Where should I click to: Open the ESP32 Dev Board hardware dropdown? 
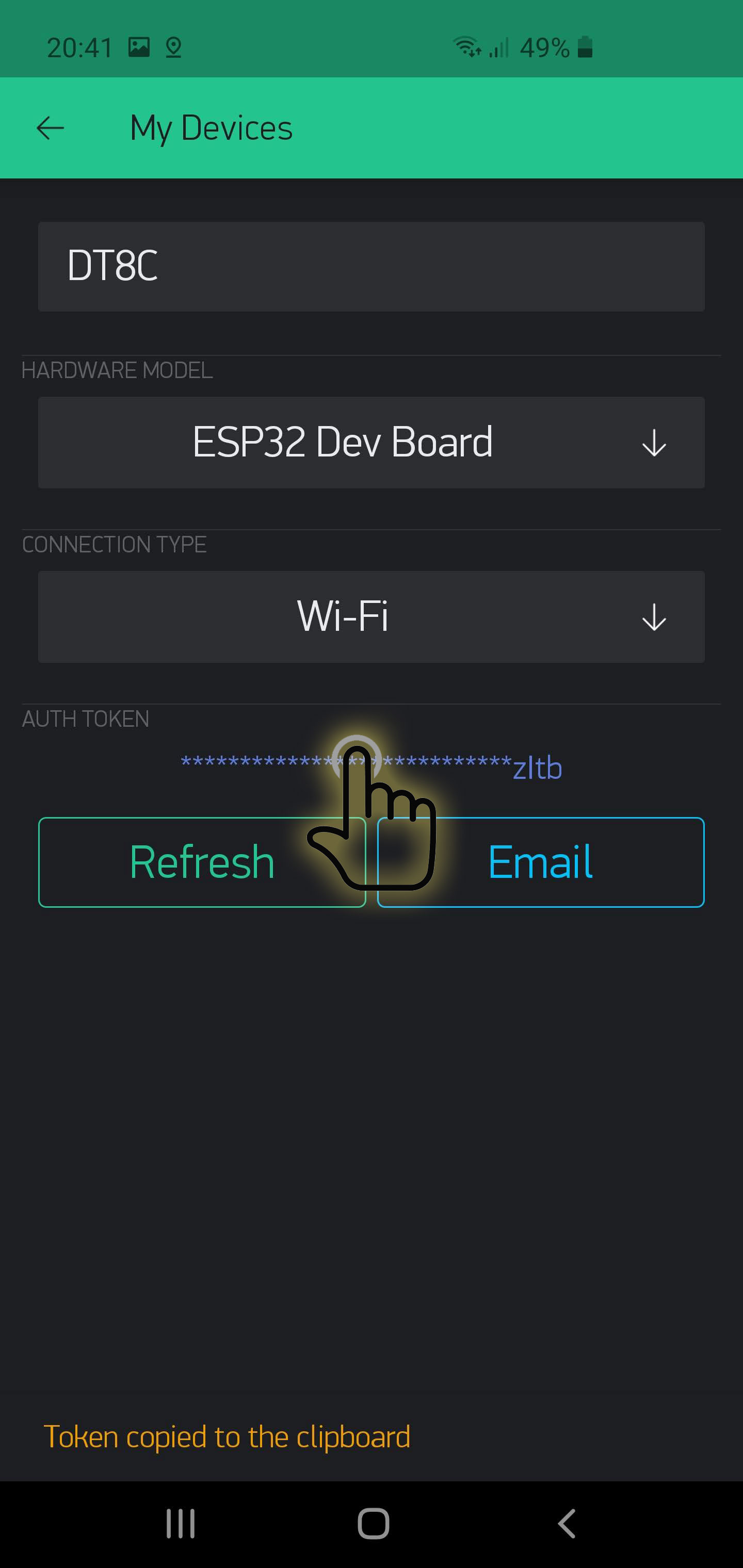click(371, 443)
